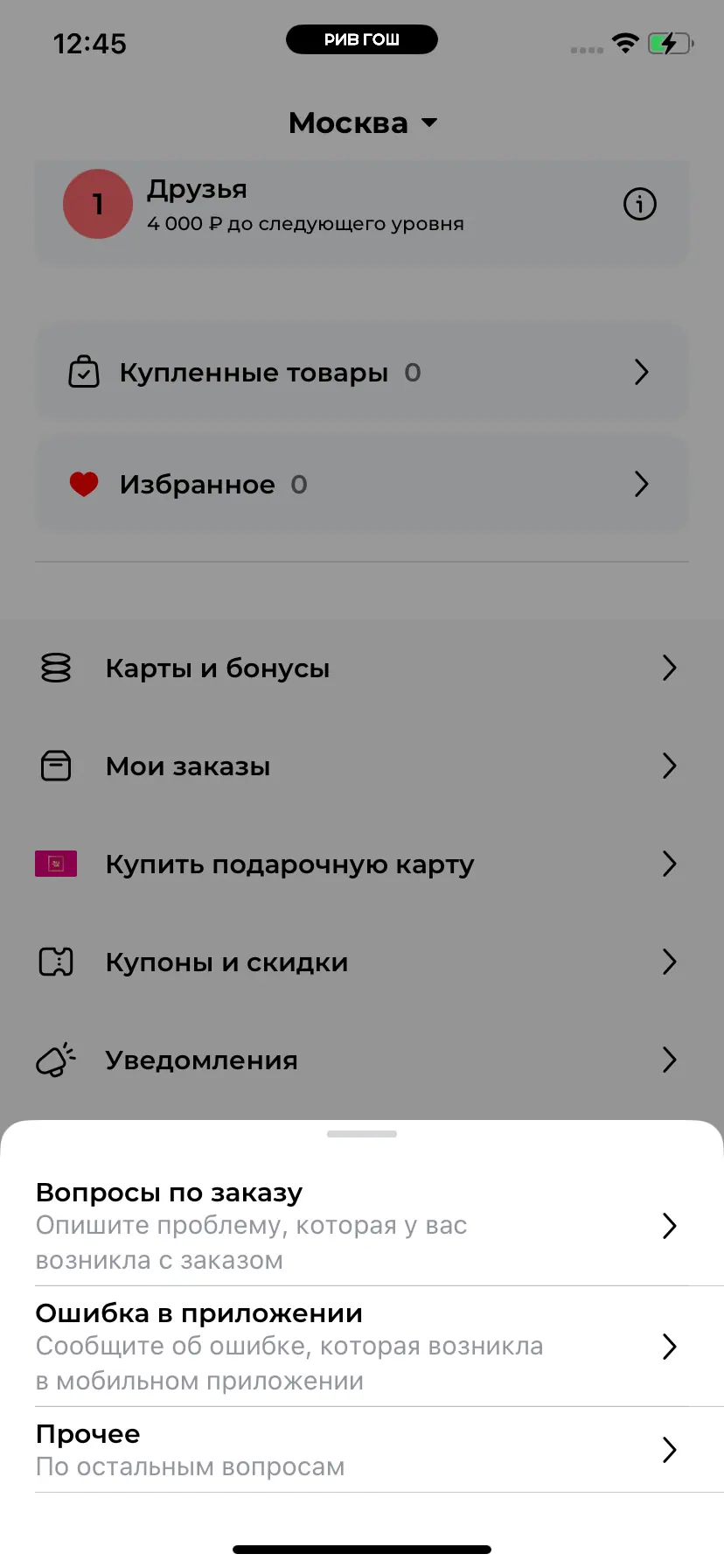Tap the info icon on Друзья card
Image resolution: width=724 pixels, height=1568 pixels.
pos(639,205)
